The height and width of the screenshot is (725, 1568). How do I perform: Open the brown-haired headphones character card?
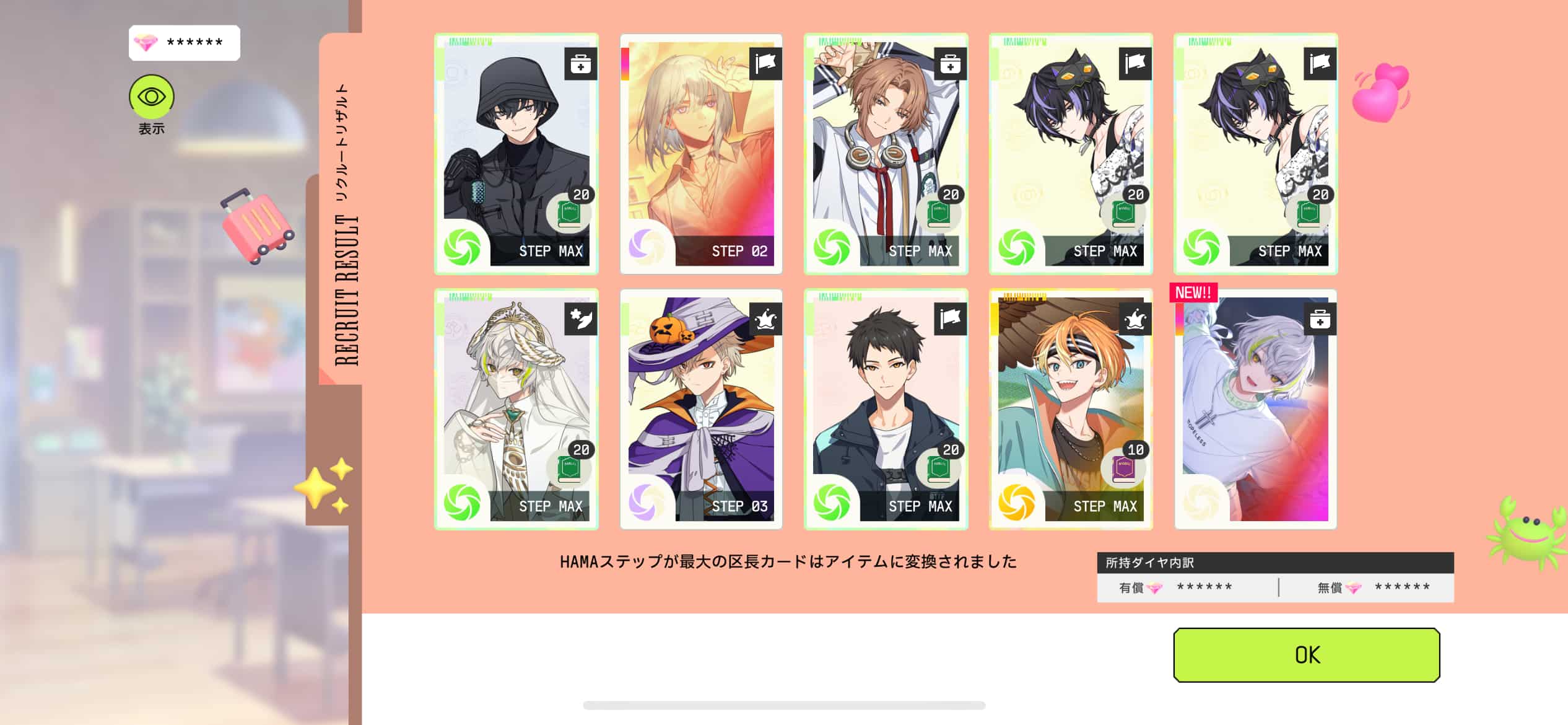tap(886, 154)
